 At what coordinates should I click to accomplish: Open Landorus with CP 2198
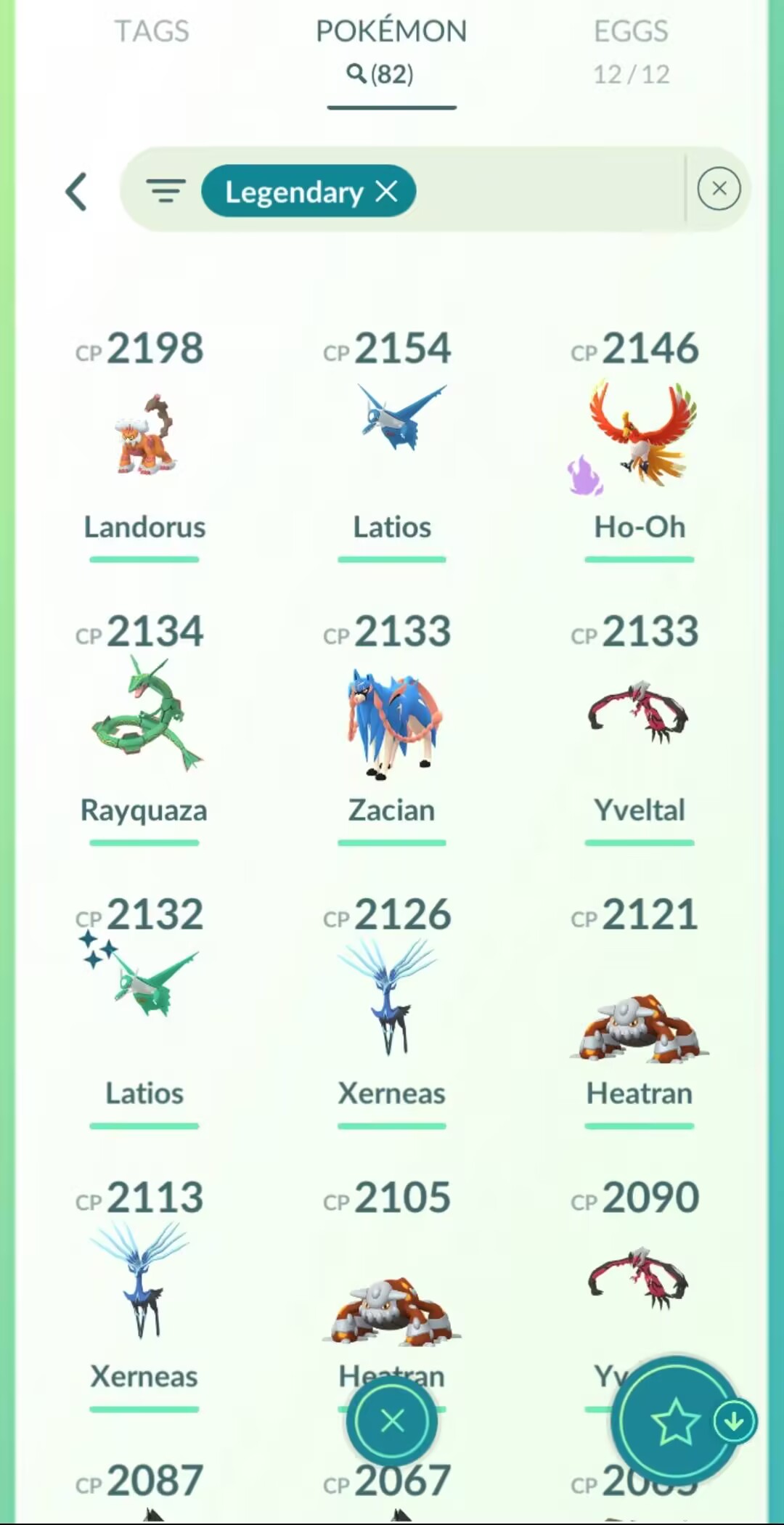click(144, 436)
